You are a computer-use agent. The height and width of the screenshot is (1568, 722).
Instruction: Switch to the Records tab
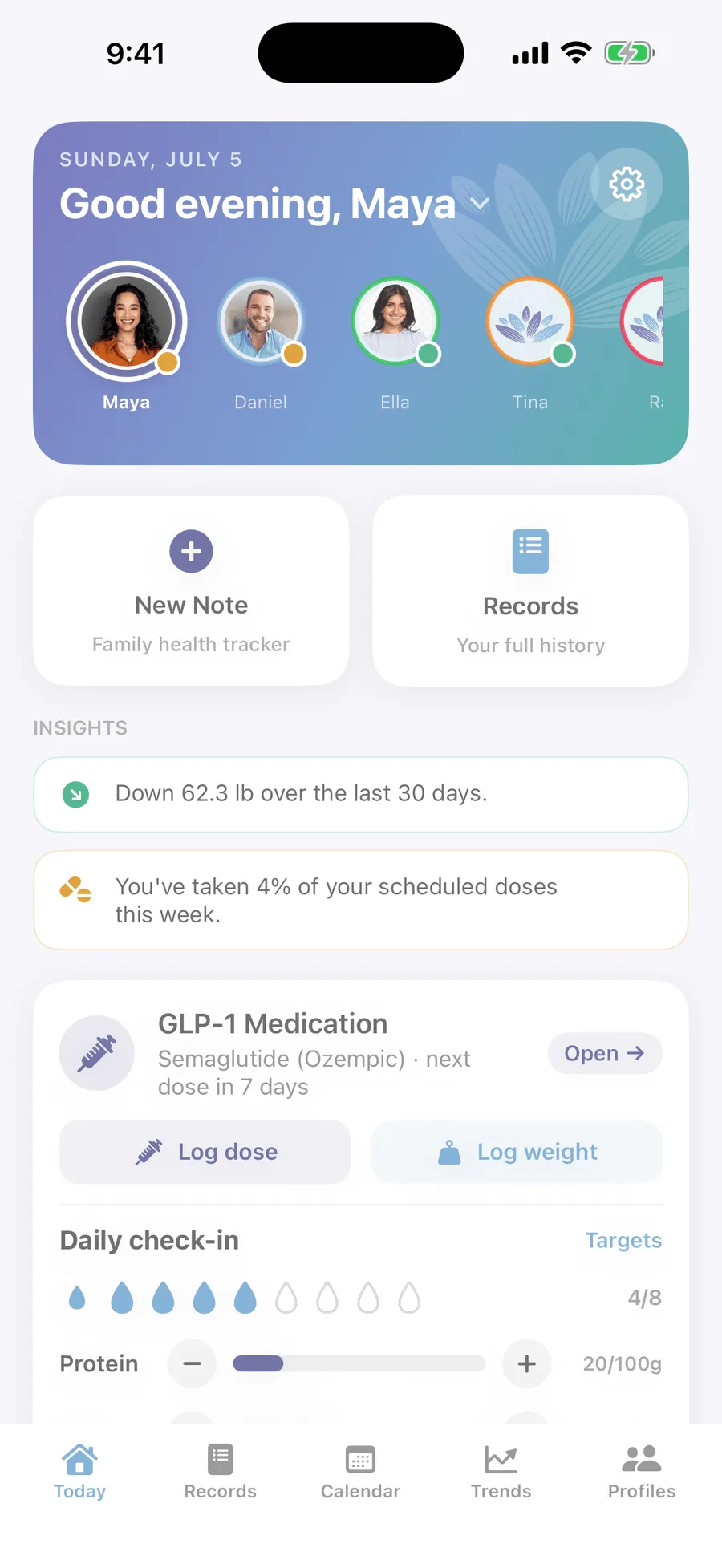point(220,1473)
